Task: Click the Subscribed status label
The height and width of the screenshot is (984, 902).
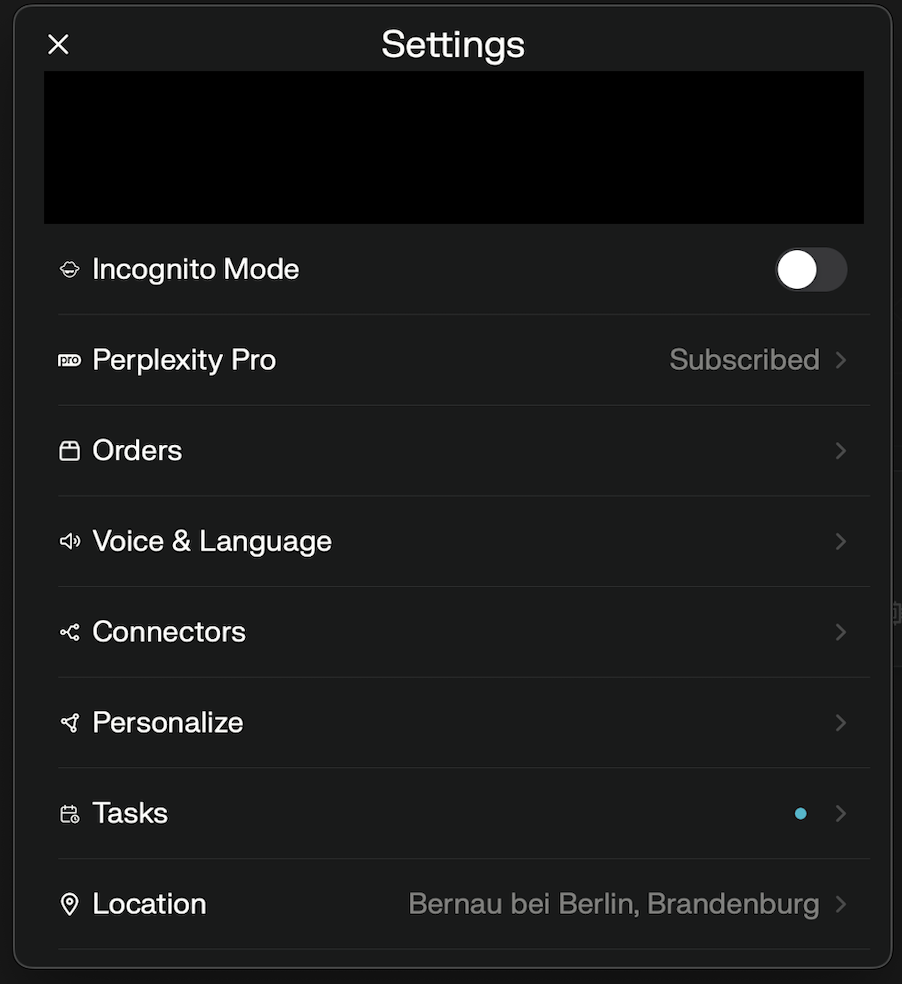Action: tap(745, 360)
